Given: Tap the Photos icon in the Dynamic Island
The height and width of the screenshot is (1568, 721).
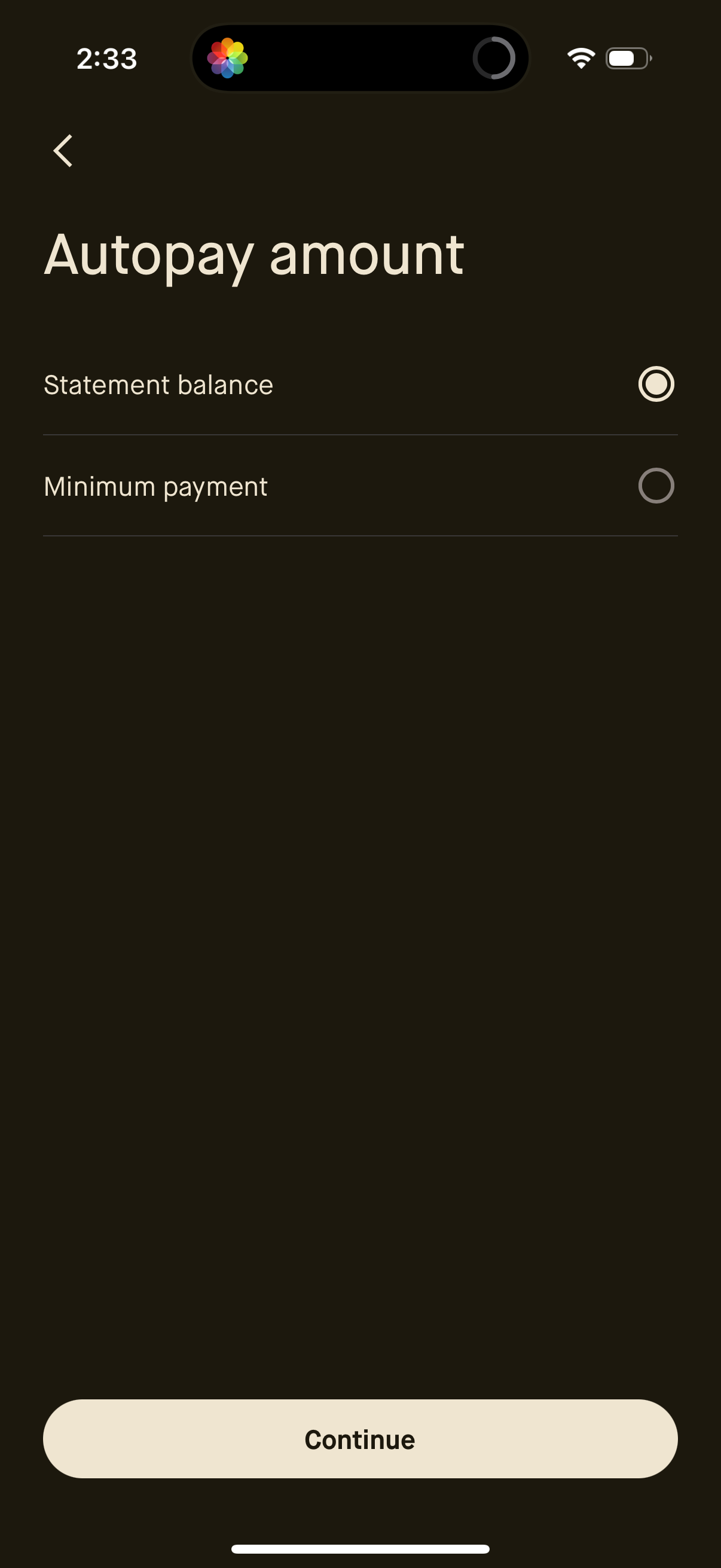Looking at the screenshot, I should pyautogui.click(x=228, y=58).
